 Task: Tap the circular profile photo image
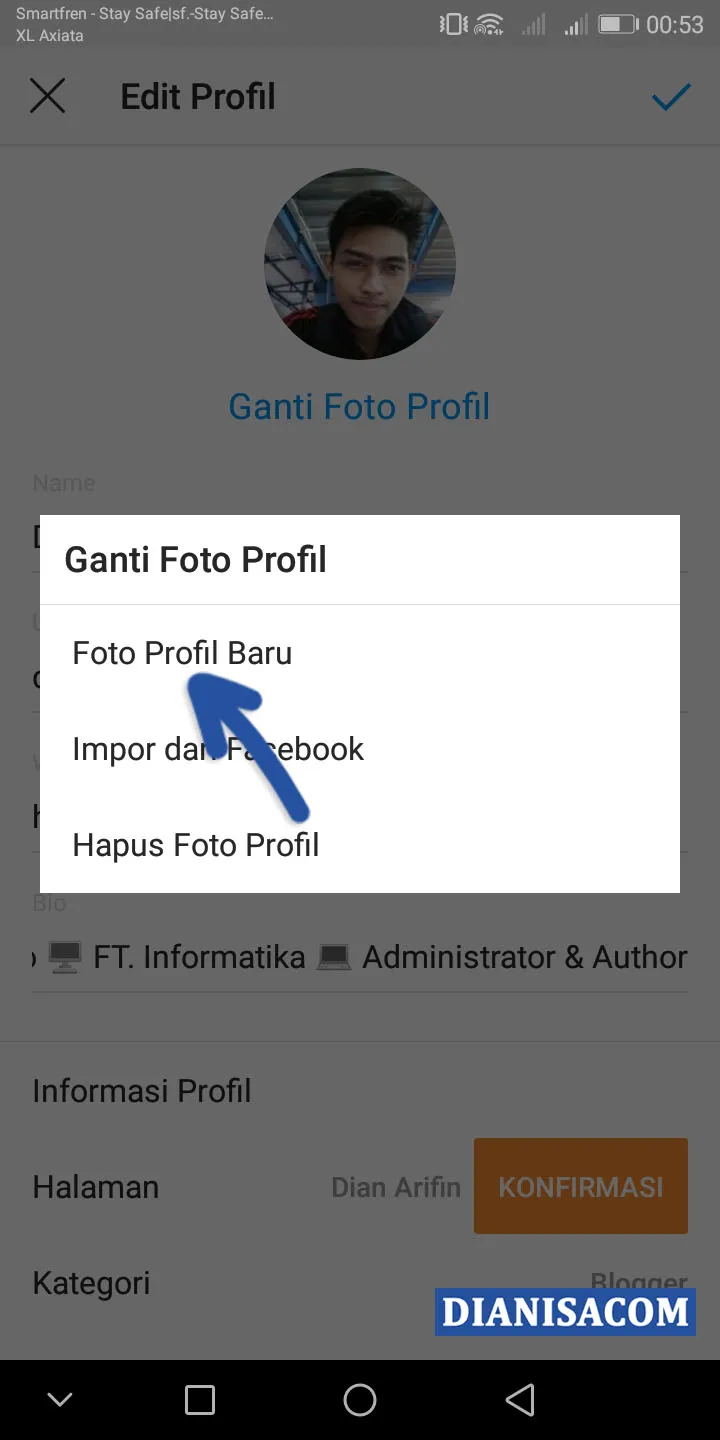(360, 264)
